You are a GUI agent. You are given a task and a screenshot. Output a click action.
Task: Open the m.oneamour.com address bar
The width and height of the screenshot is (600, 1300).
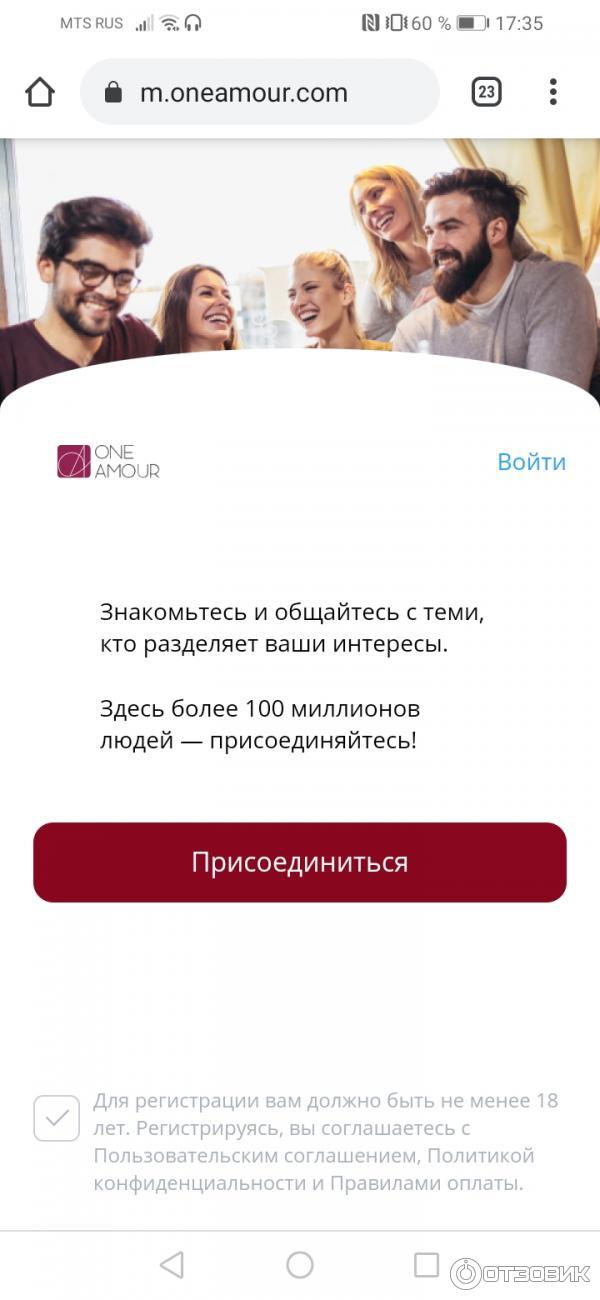click(260, 93)
